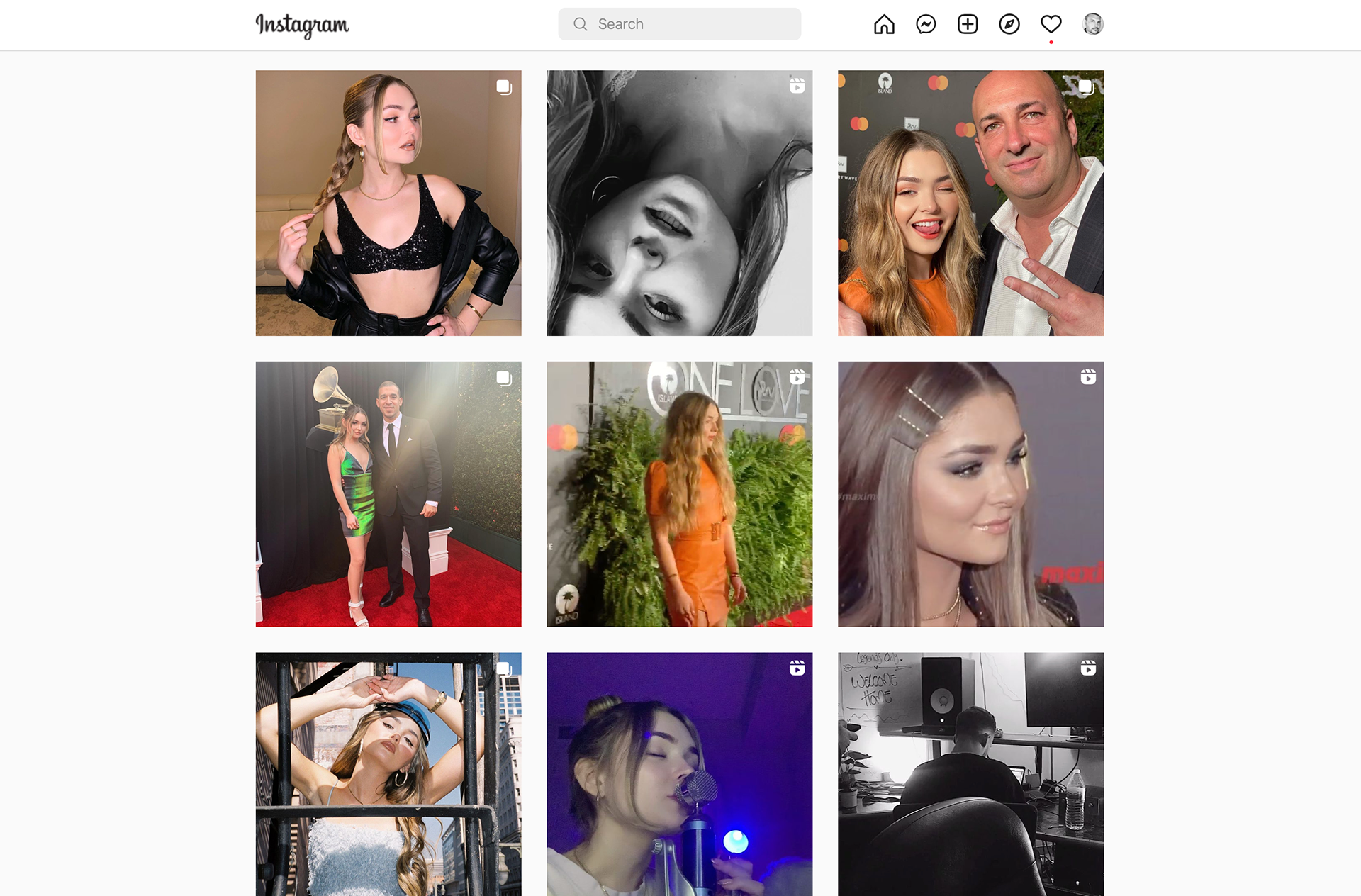1361x896 pixels.
Task: Open the reel with the hair clips close-up
Action: coord(970,494)
